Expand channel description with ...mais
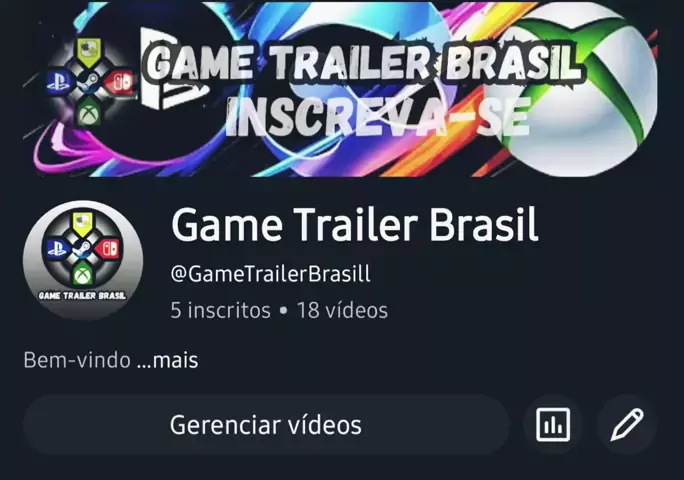This screenshot has height=480, width=684. pos(167,360)
